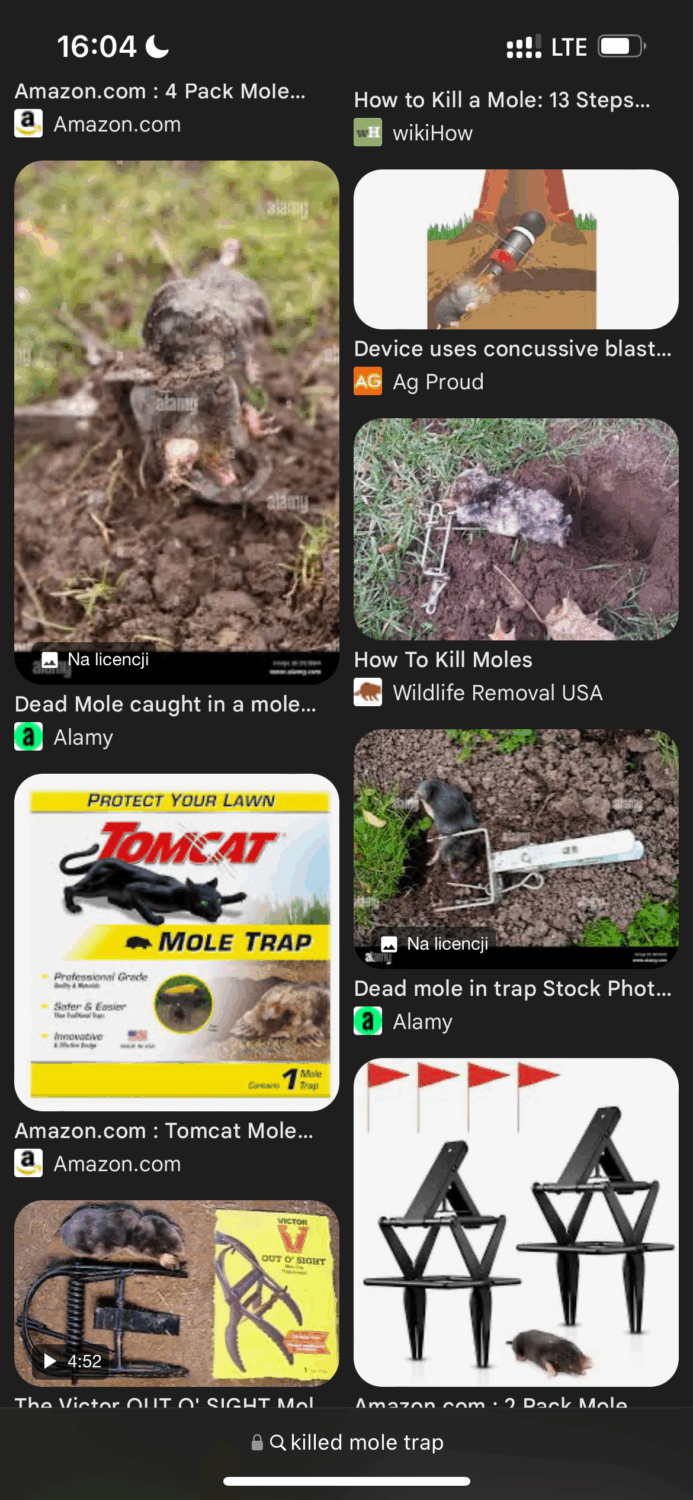693x1500 pixels.
Task: View the Wildlife Removal USA kill moles image
Action: coord(516,529)
